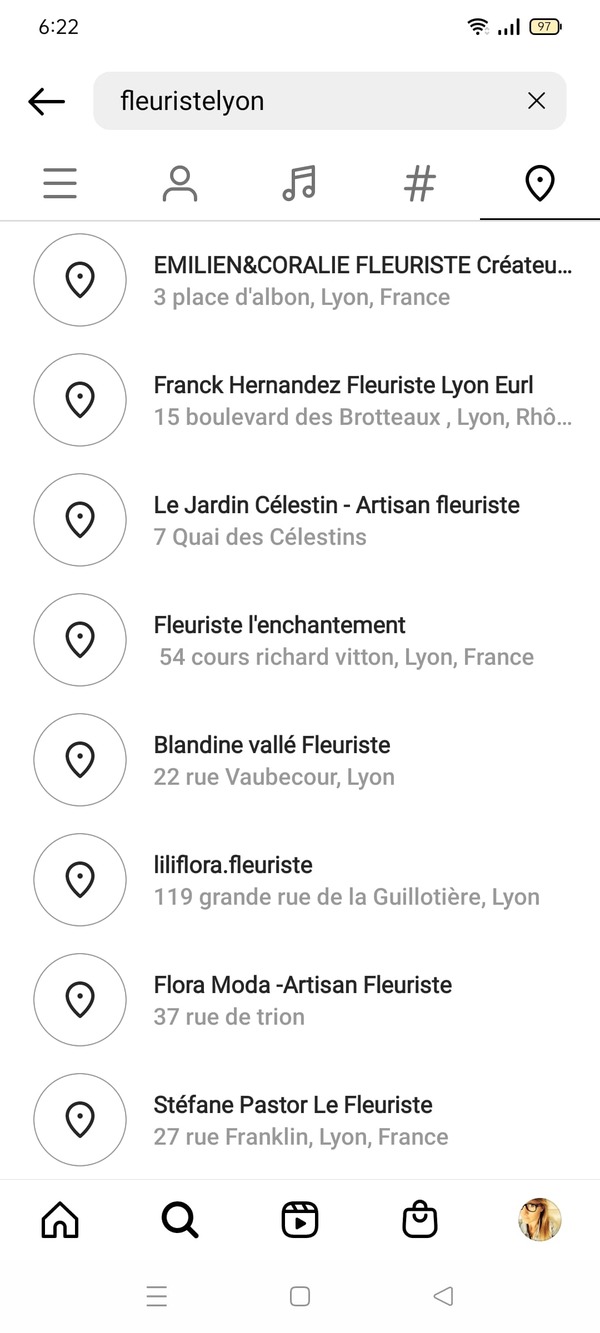Screen dimensions: 600x1333
Task: Go to the home feed
Action: click(x=60, y=1219)
